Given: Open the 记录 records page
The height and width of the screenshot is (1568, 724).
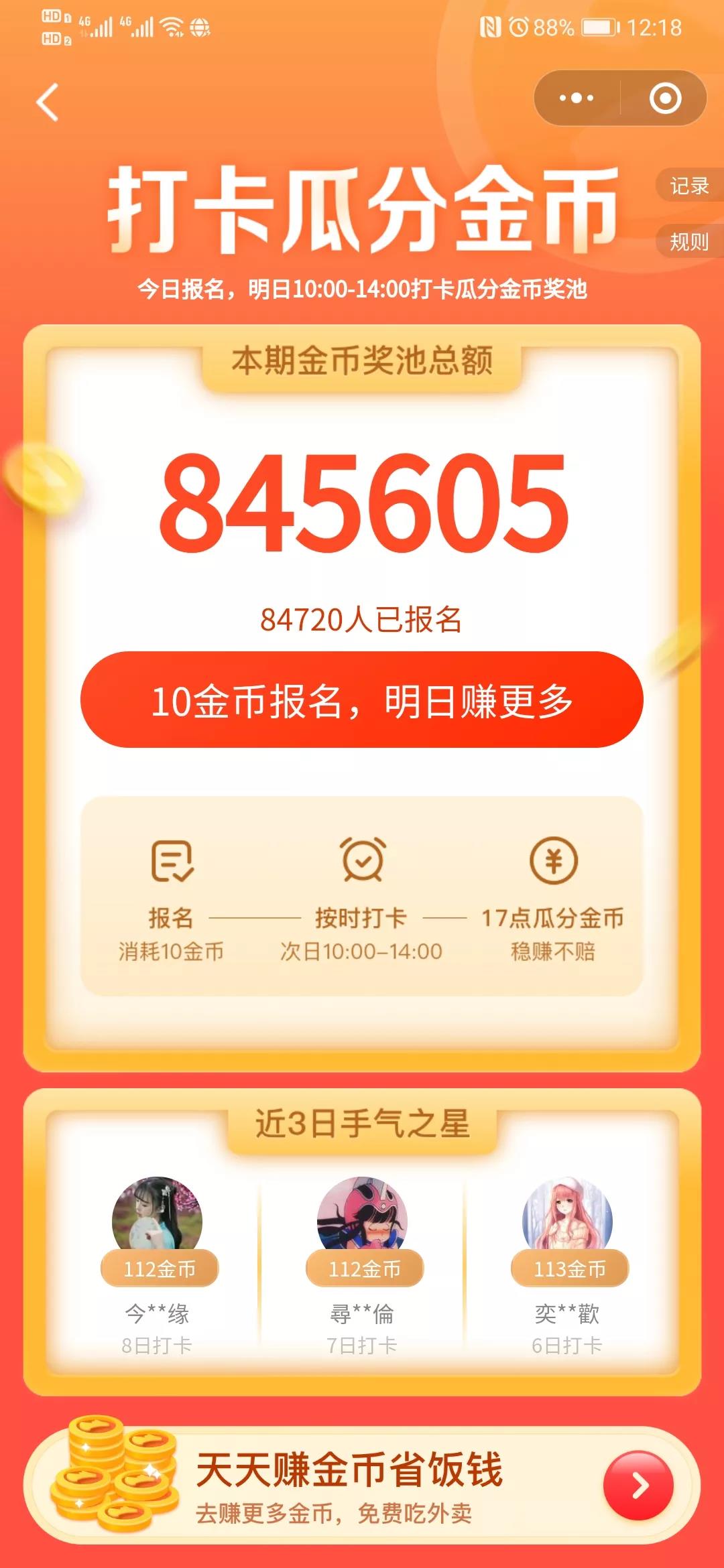Looking at the screenshot, I should pos(689,186).
